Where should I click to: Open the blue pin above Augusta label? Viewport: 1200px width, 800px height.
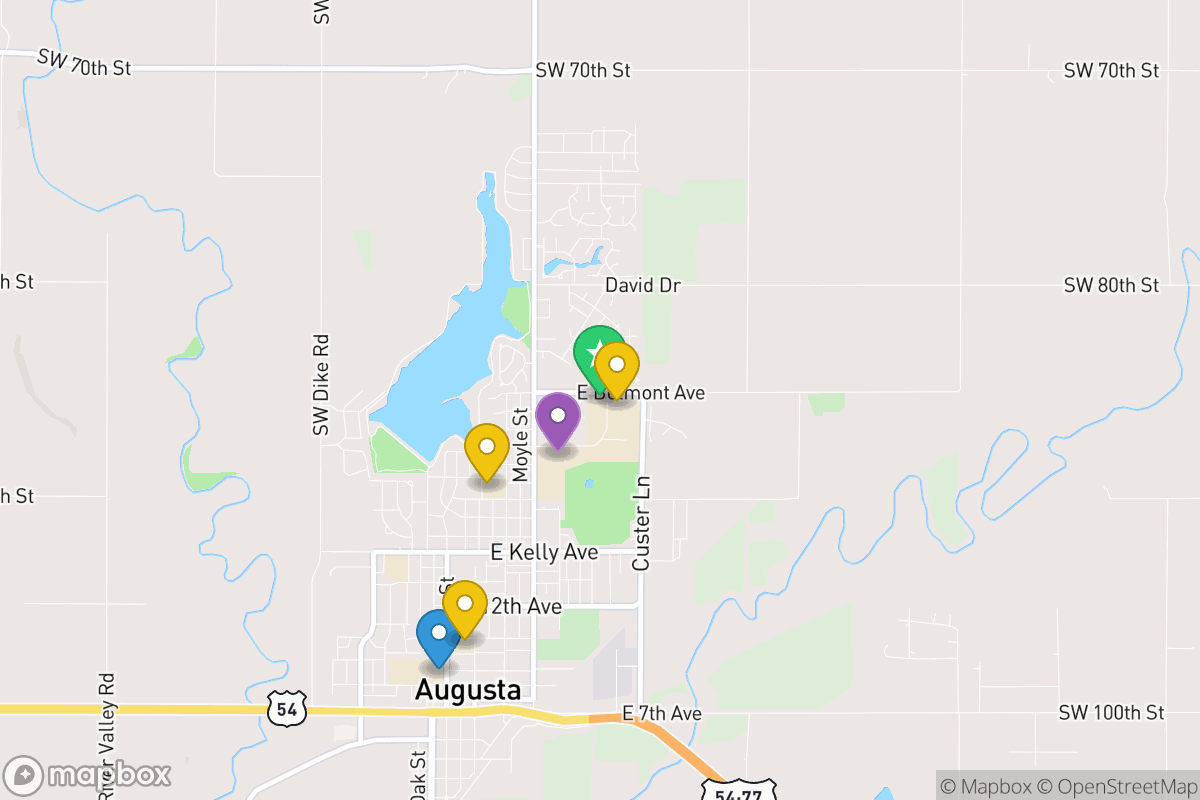coord(438,634)
